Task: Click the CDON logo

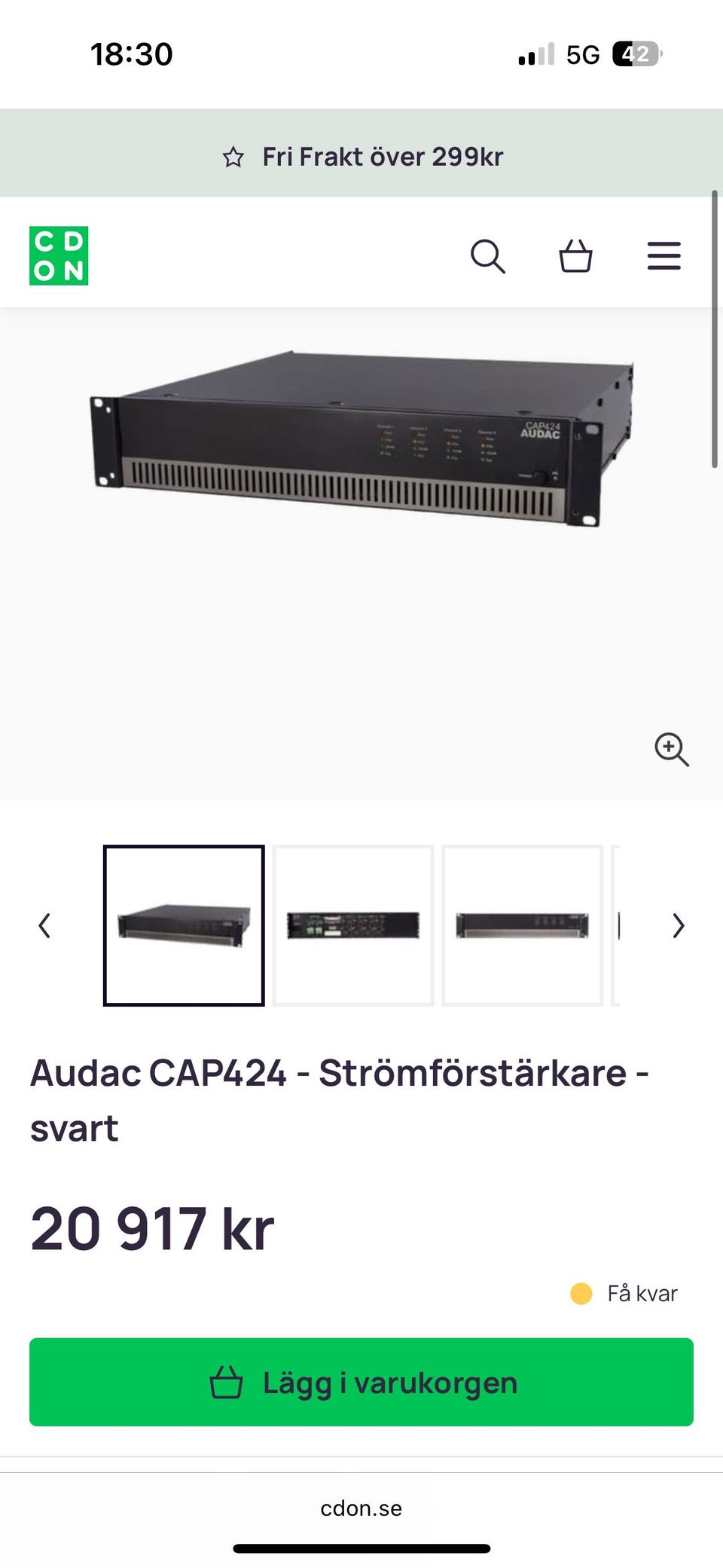Action: pos(59,255)
